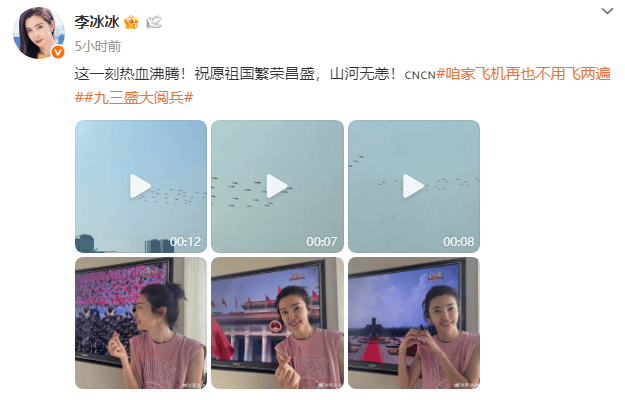Enlarge the photo with TV showing a crowd

coord(141,323)
